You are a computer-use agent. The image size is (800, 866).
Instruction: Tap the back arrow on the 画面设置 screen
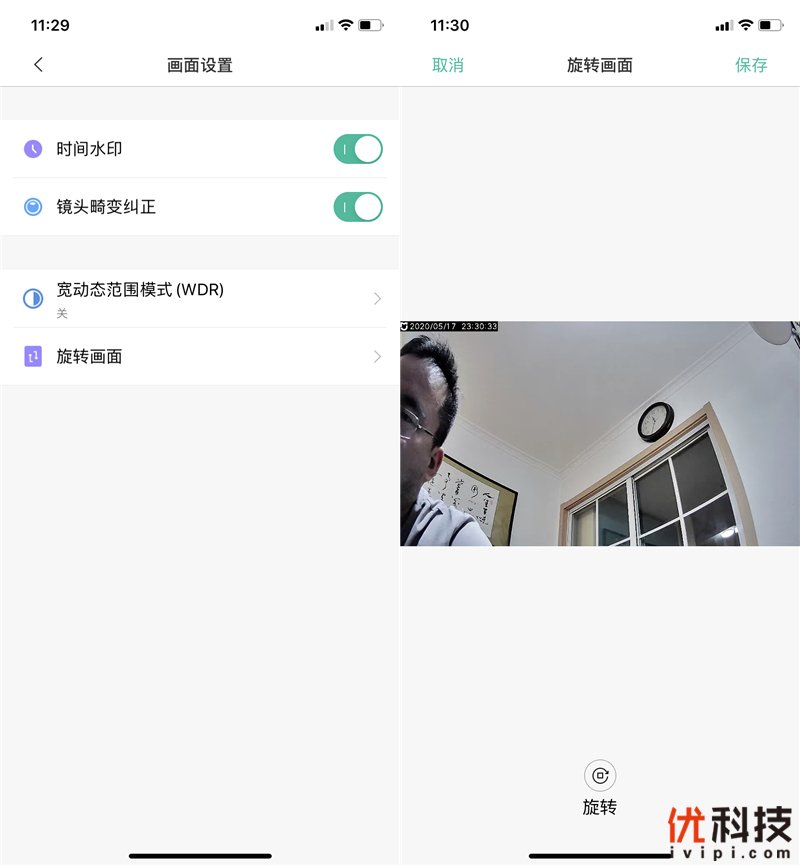pos(38,64)
